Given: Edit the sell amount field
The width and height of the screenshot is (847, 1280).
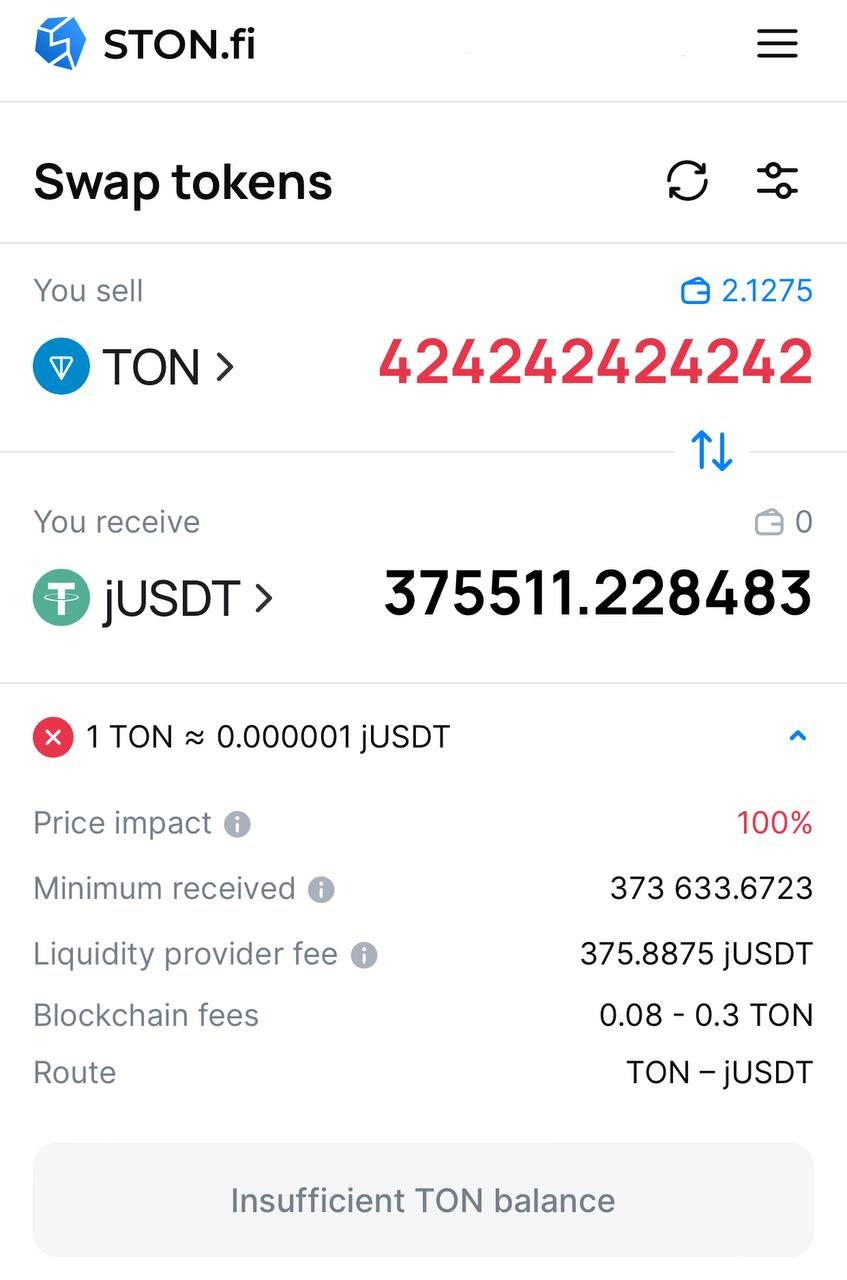Looking at the screenshot, I should coord(595,362).
